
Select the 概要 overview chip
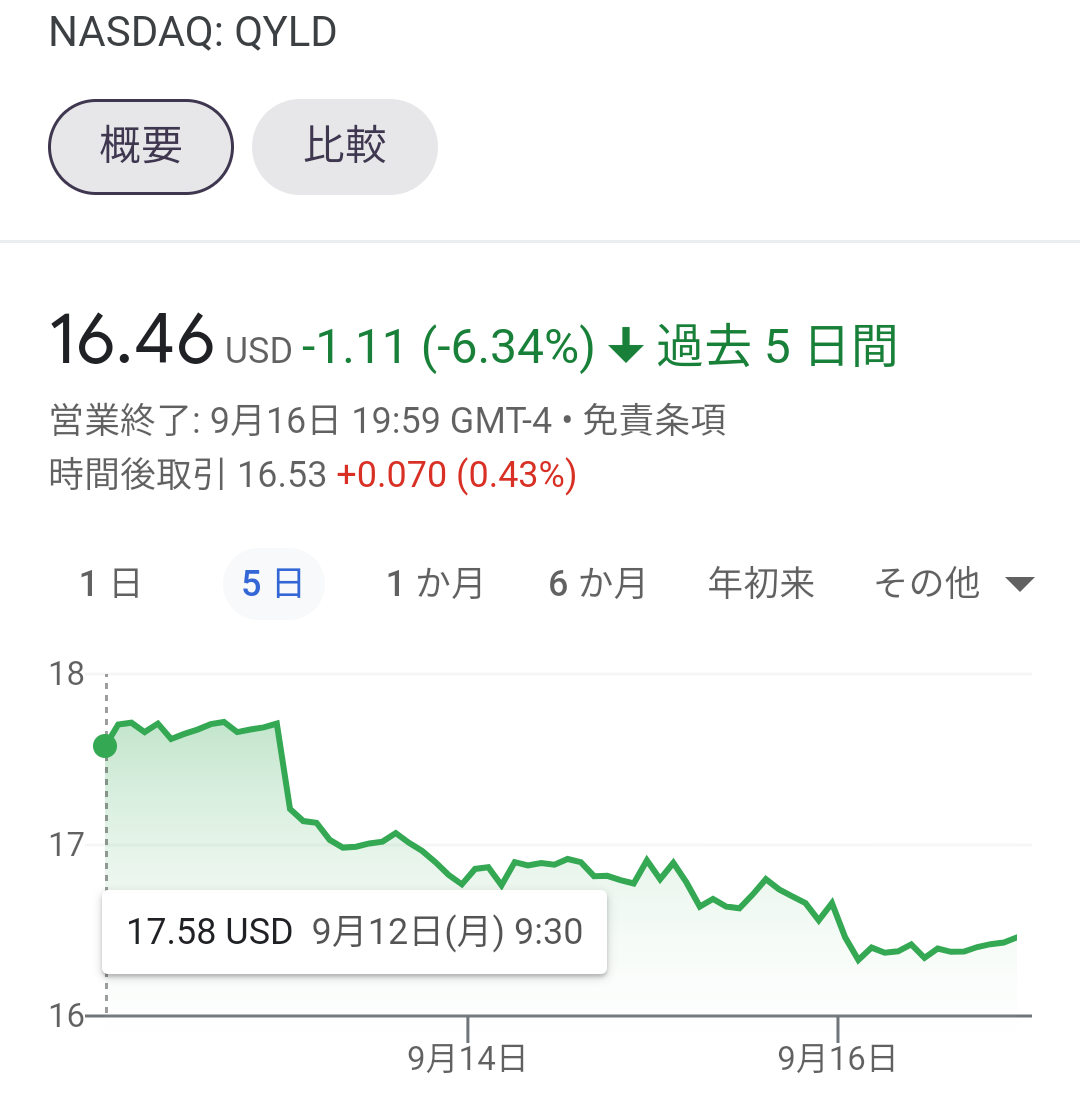(140, 146)
